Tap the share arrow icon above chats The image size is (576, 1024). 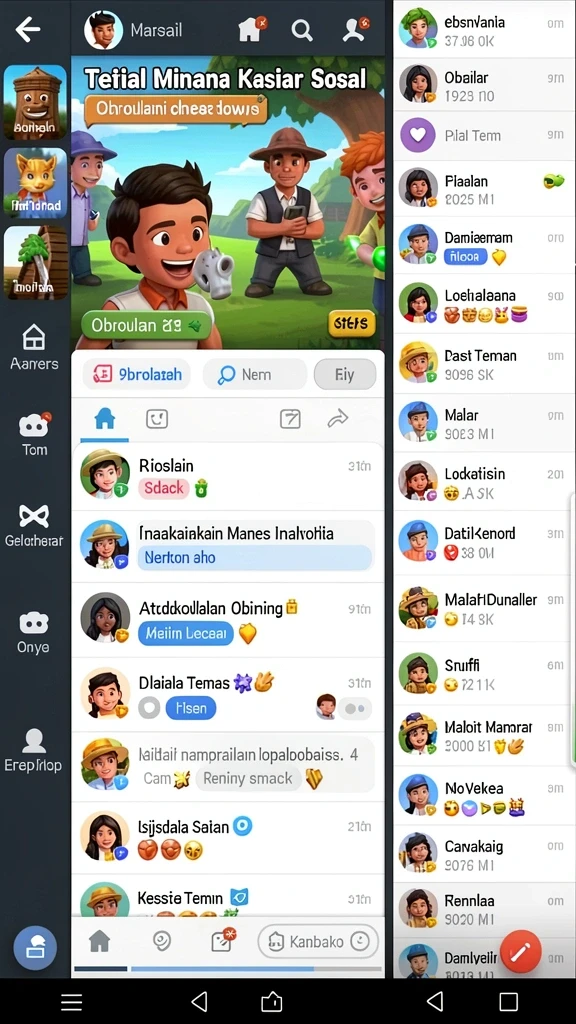coord(338,419)
